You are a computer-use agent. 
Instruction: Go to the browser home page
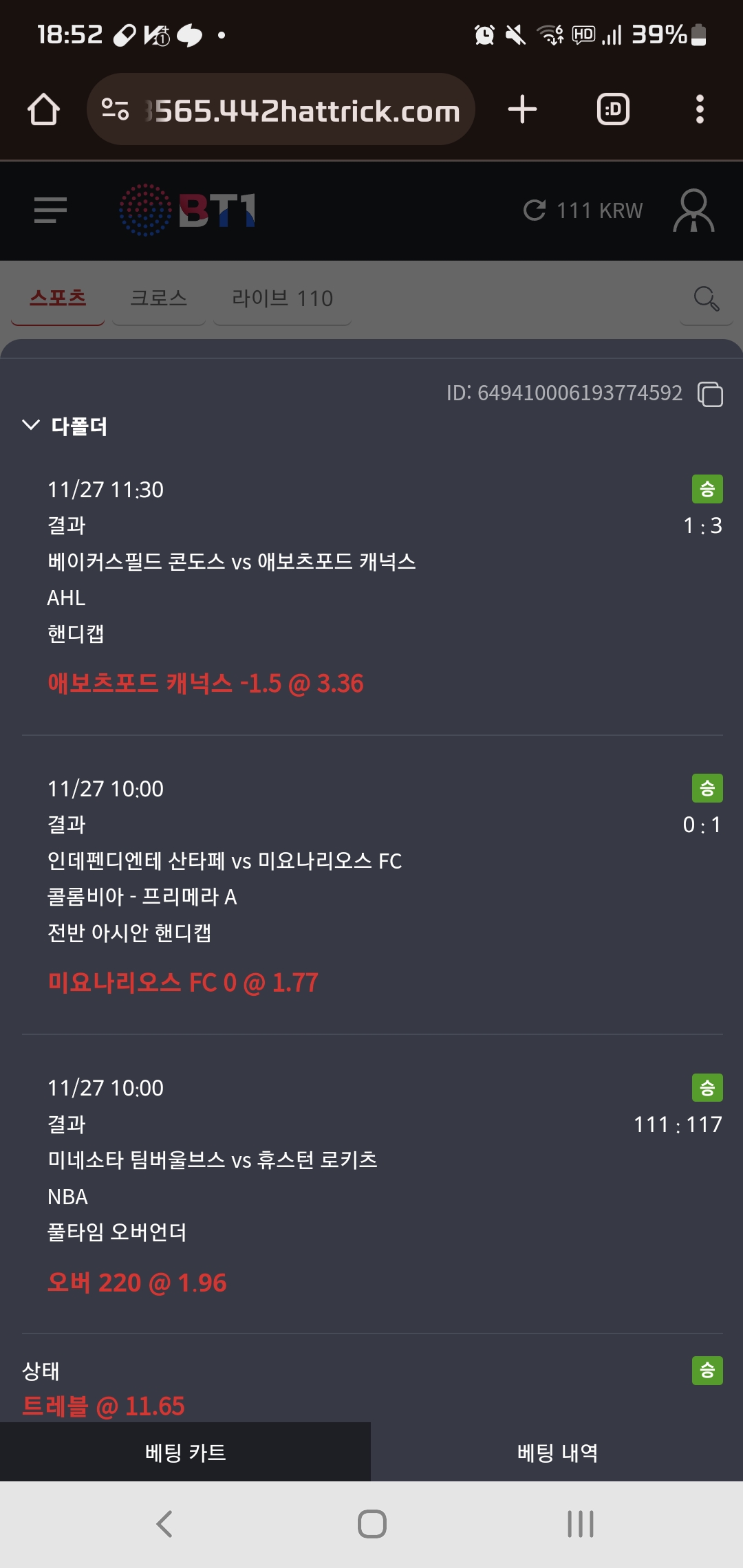point(43,109)
